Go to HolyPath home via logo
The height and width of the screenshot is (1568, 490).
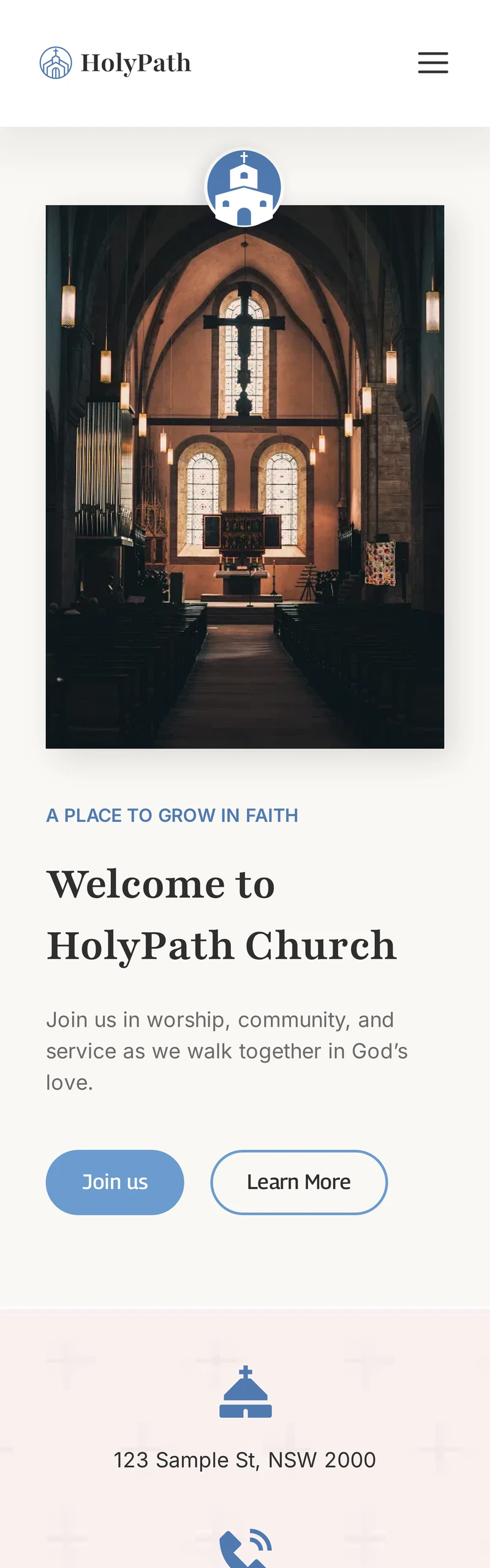(116, 63)
